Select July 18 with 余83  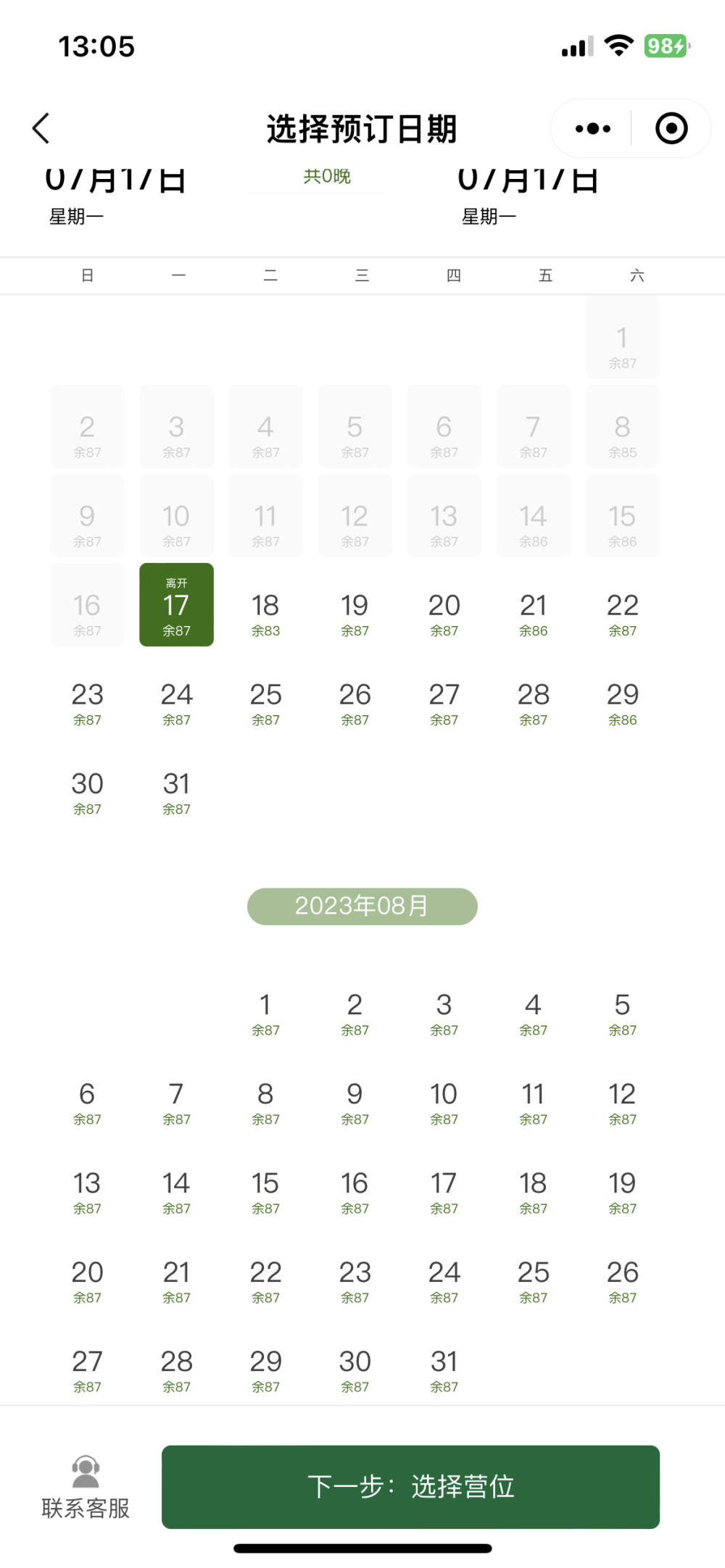[265, 614]
